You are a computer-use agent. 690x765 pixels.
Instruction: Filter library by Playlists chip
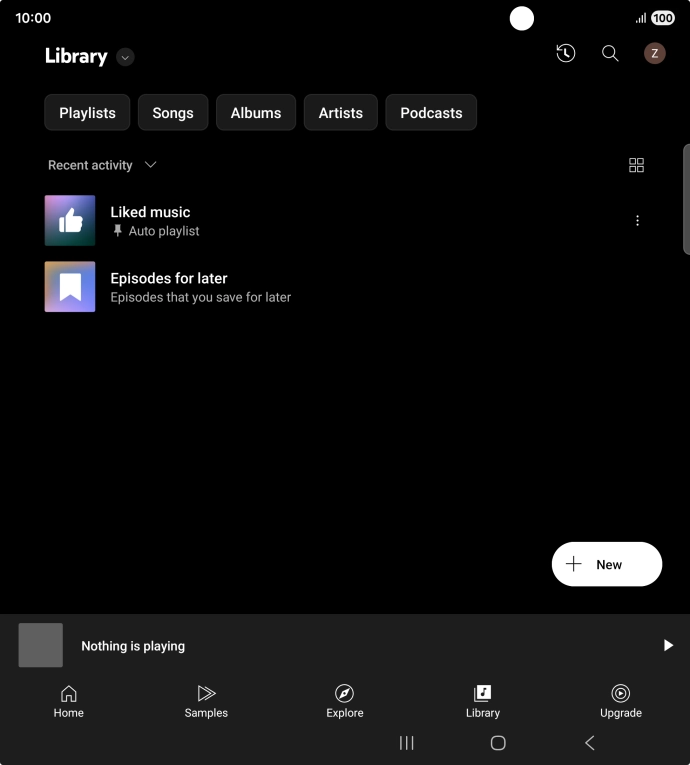coord(87,113)
